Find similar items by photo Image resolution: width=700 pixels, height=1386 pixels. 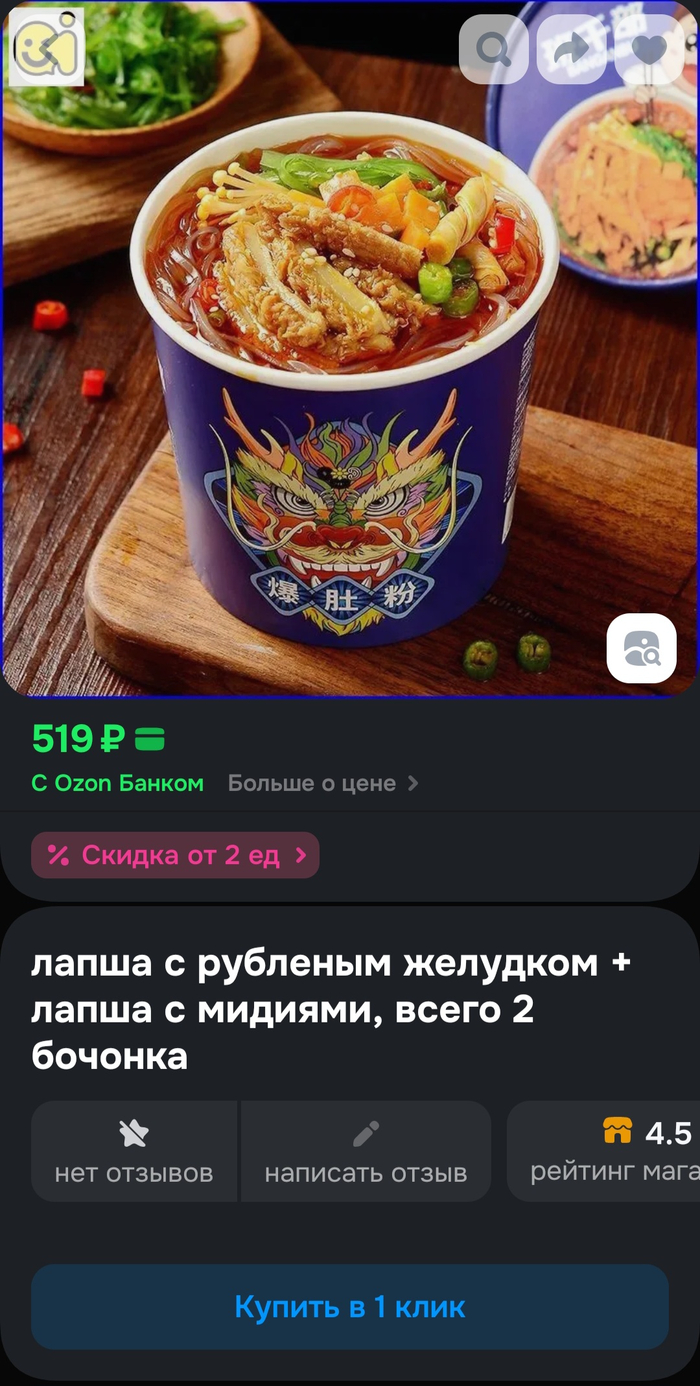tap(641, 648)
